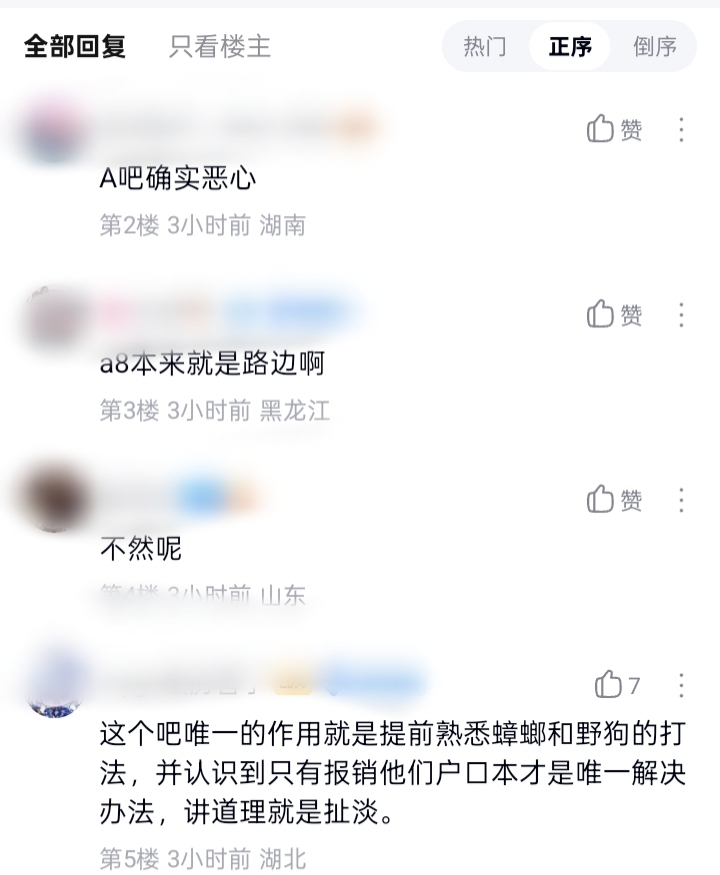Image resolution: width=720 pixels, height=875 pixels.
Task: Like the 第5楼 reply with 7 likes
Action: pyautogui.click(x=617, y=684)
